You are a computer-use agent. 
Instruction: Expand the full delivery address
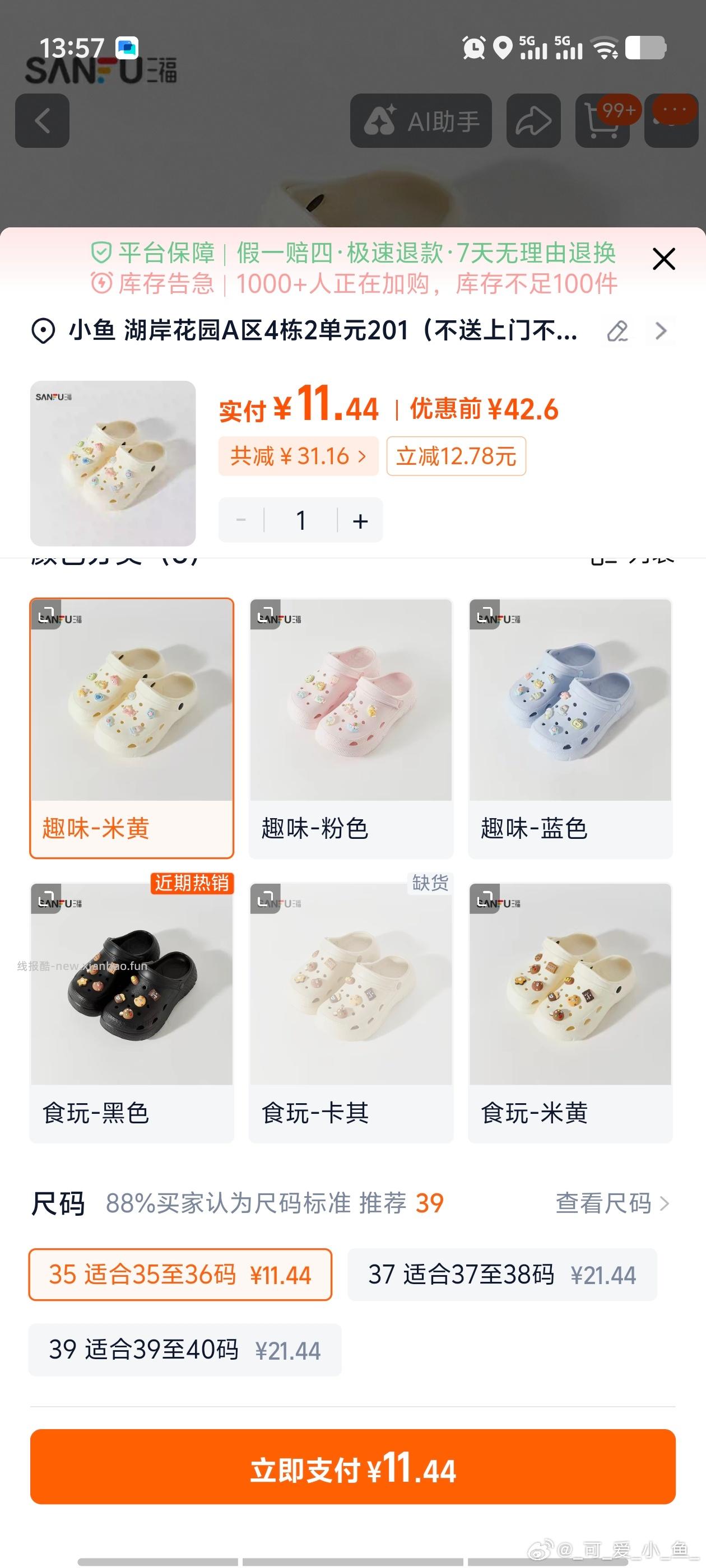[x=661, y=331]
